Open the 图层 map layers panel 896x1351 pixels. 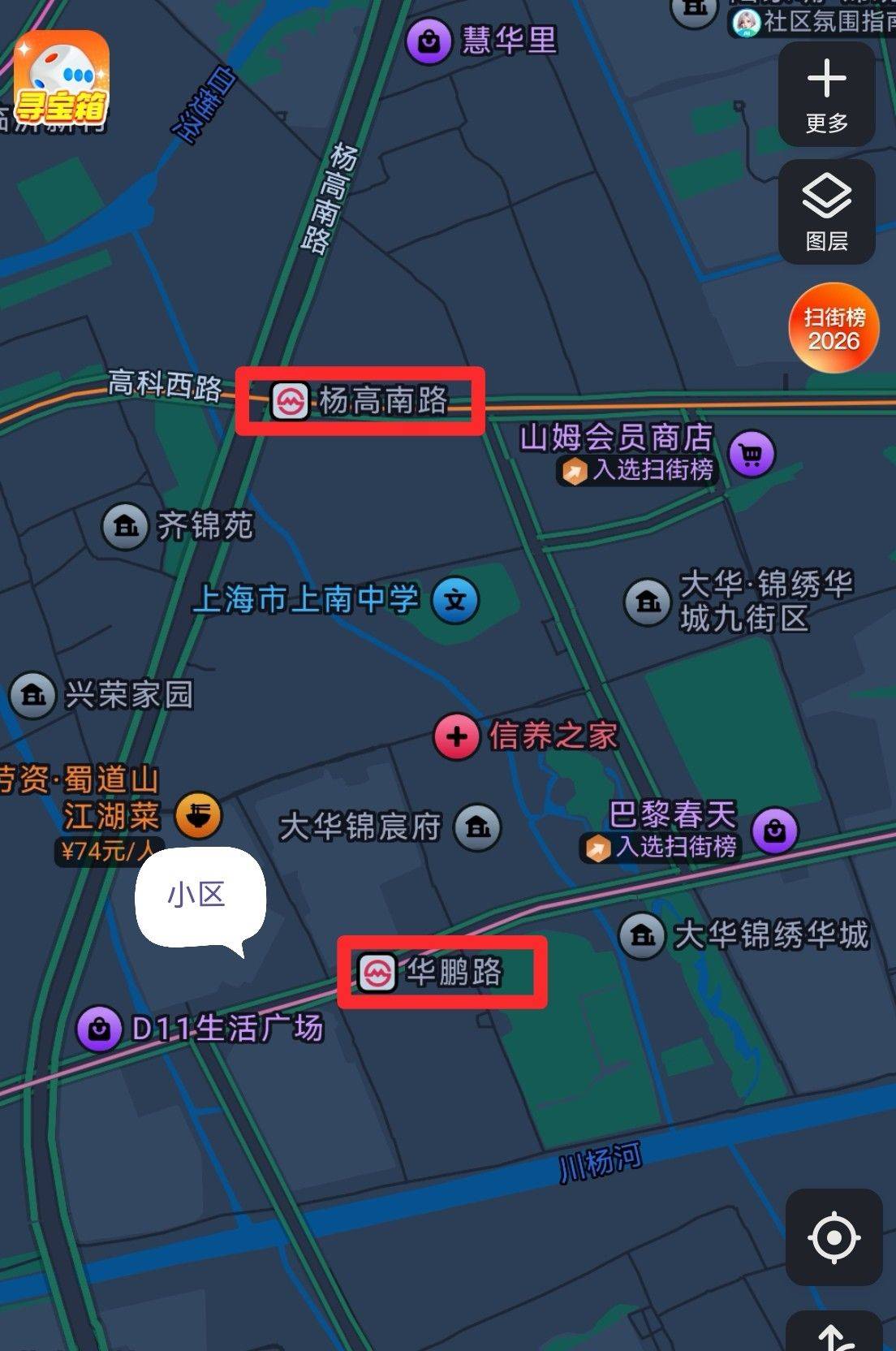pos(826,212)
